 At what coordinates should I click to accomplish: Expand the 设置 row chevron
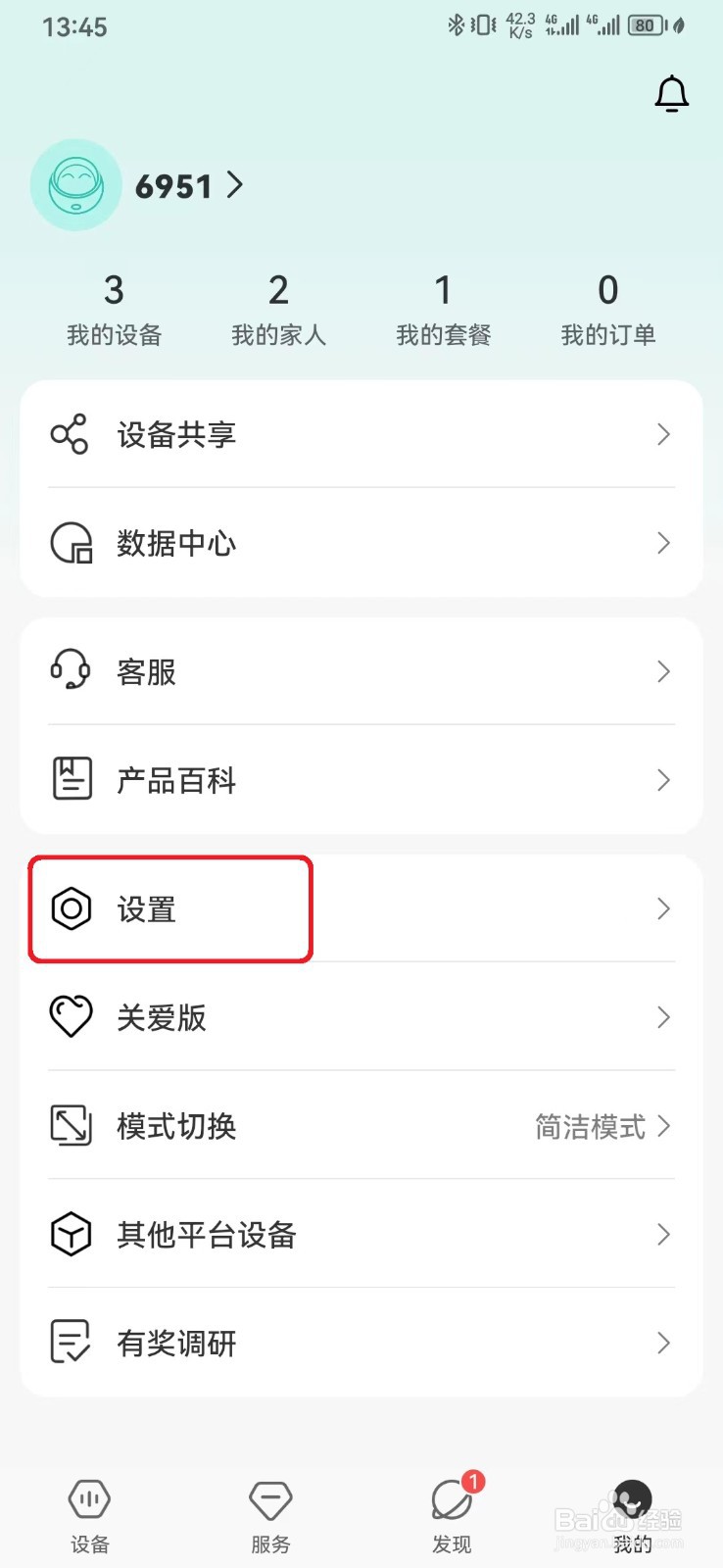tap(663, 909)
